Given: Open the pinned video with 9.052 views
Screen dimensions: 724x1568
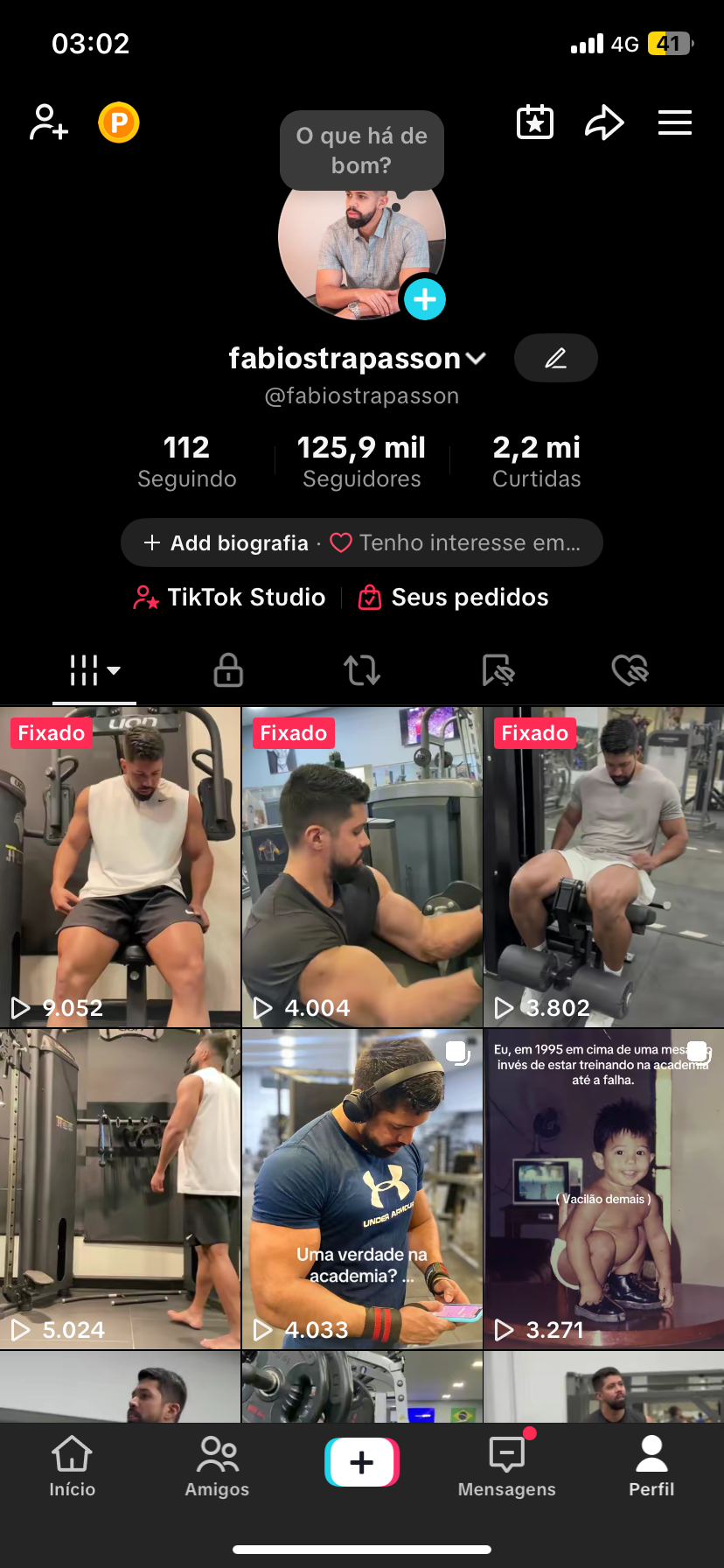Looking at the screenshot, I should coord(121,867).
